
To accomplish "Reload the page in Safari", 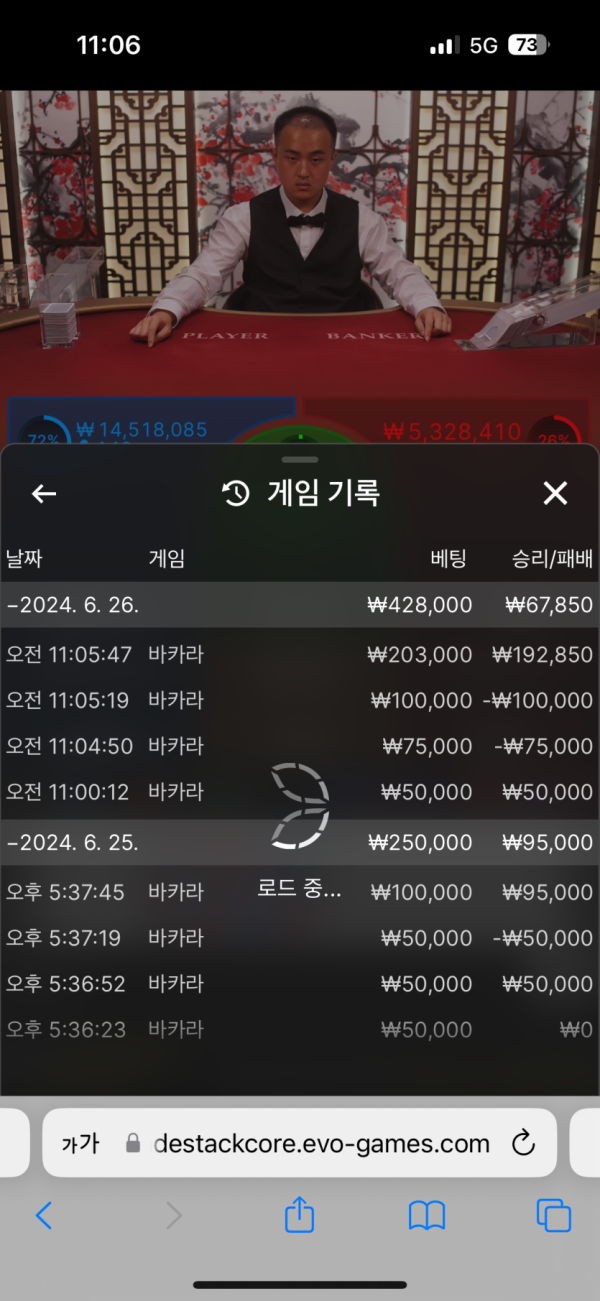I will pyautogui.click(x=523, y=1144).
